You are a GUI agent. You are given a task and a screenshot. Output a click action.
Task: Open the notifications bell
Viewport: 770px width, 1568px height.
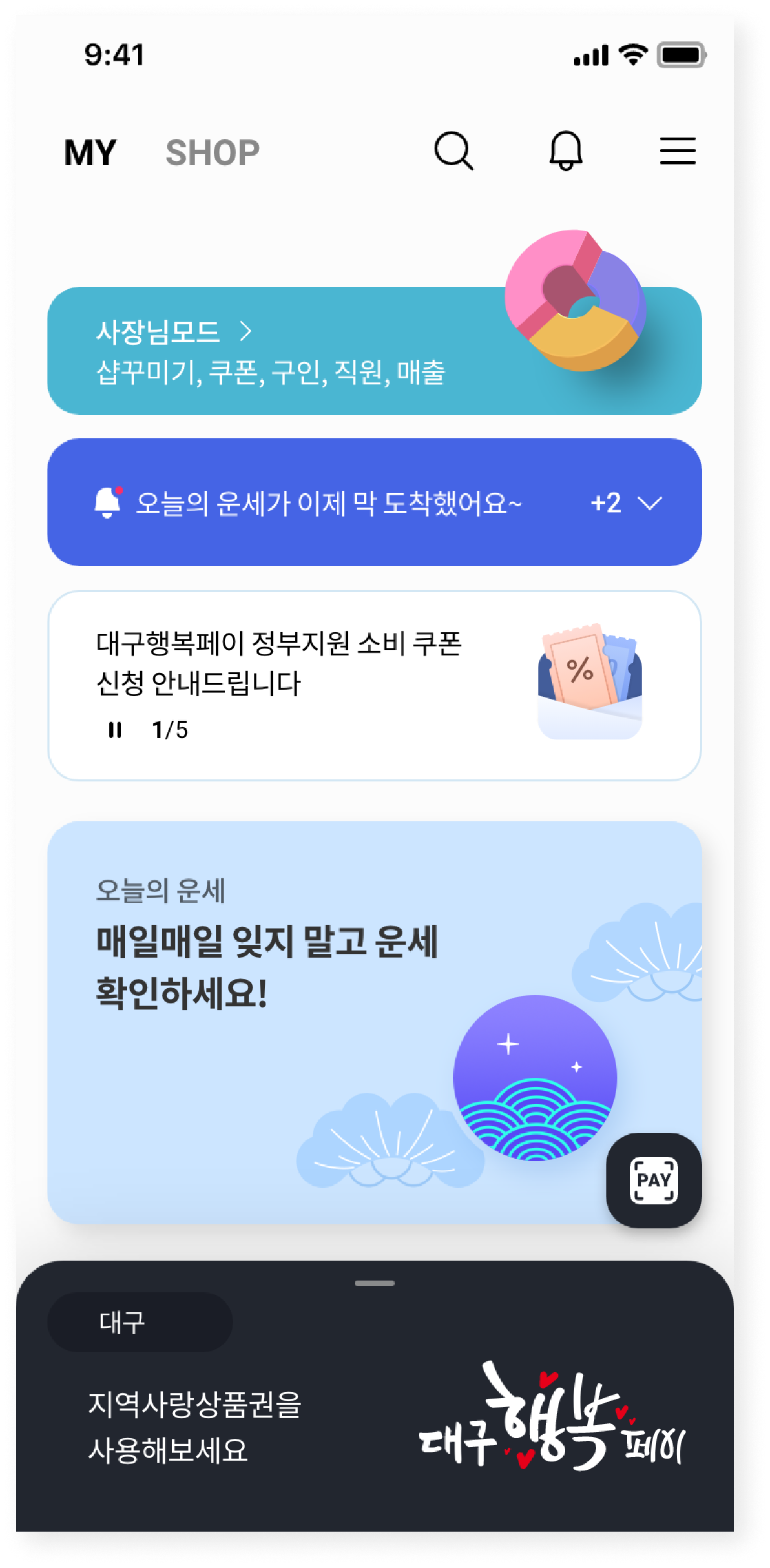[x=566, y=152]
